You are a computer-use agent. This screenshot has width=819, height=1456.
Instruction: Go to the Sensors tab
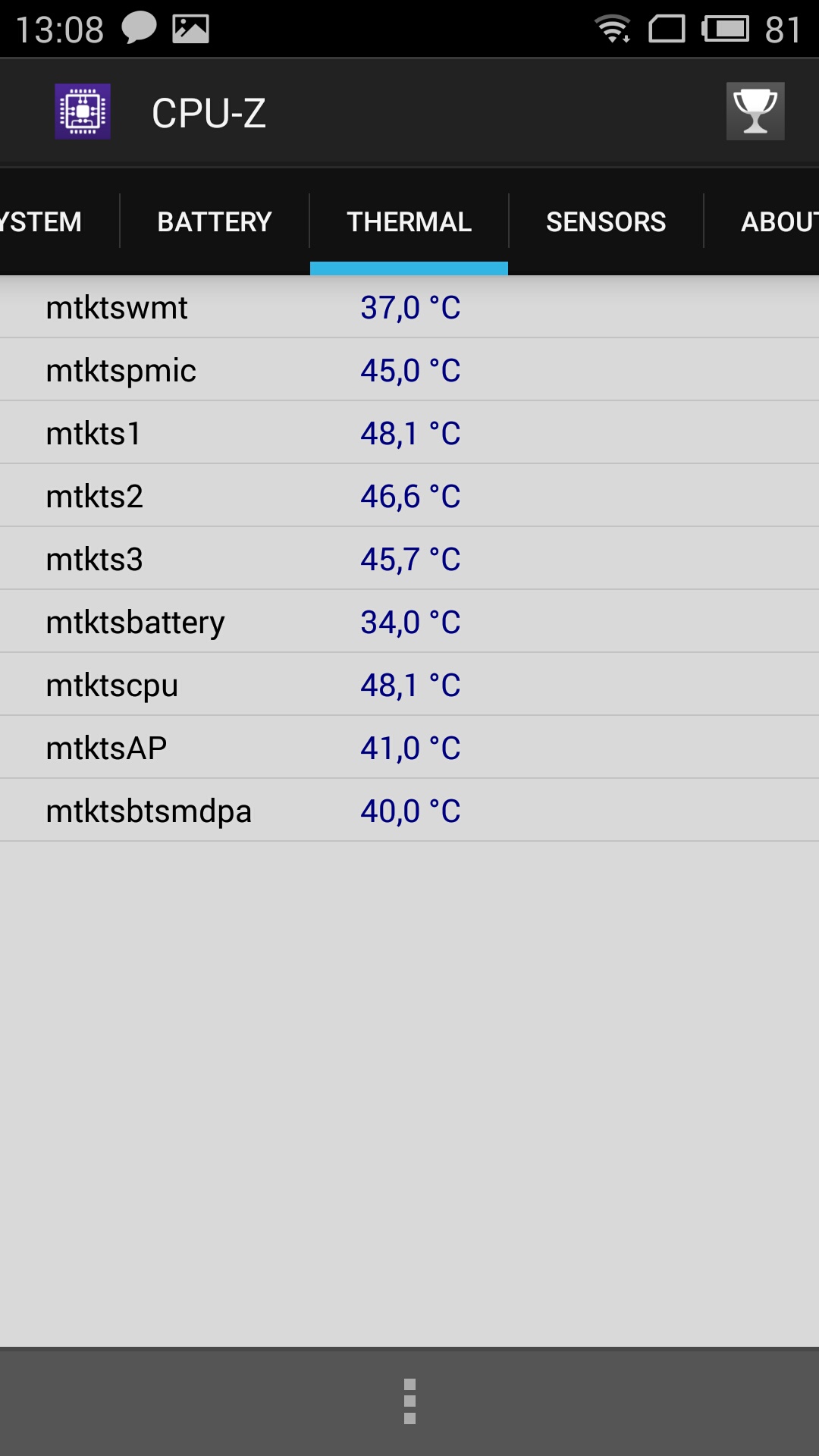pyautogui.click(x=606, y=222)
